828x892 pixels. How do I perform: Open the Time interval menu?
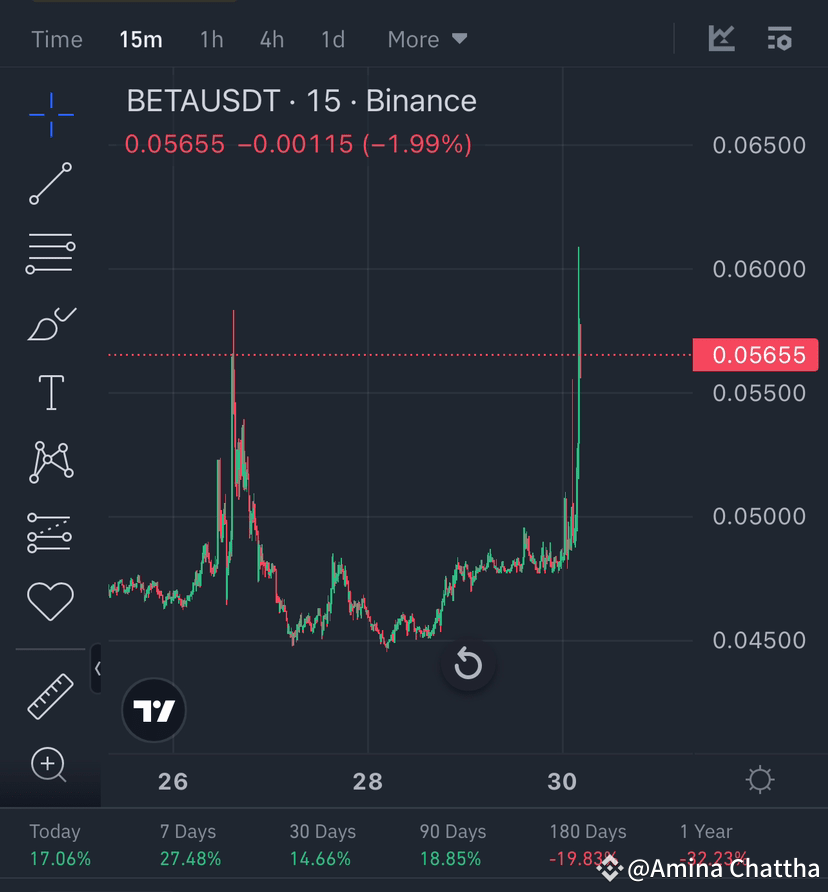coord(57,39)
